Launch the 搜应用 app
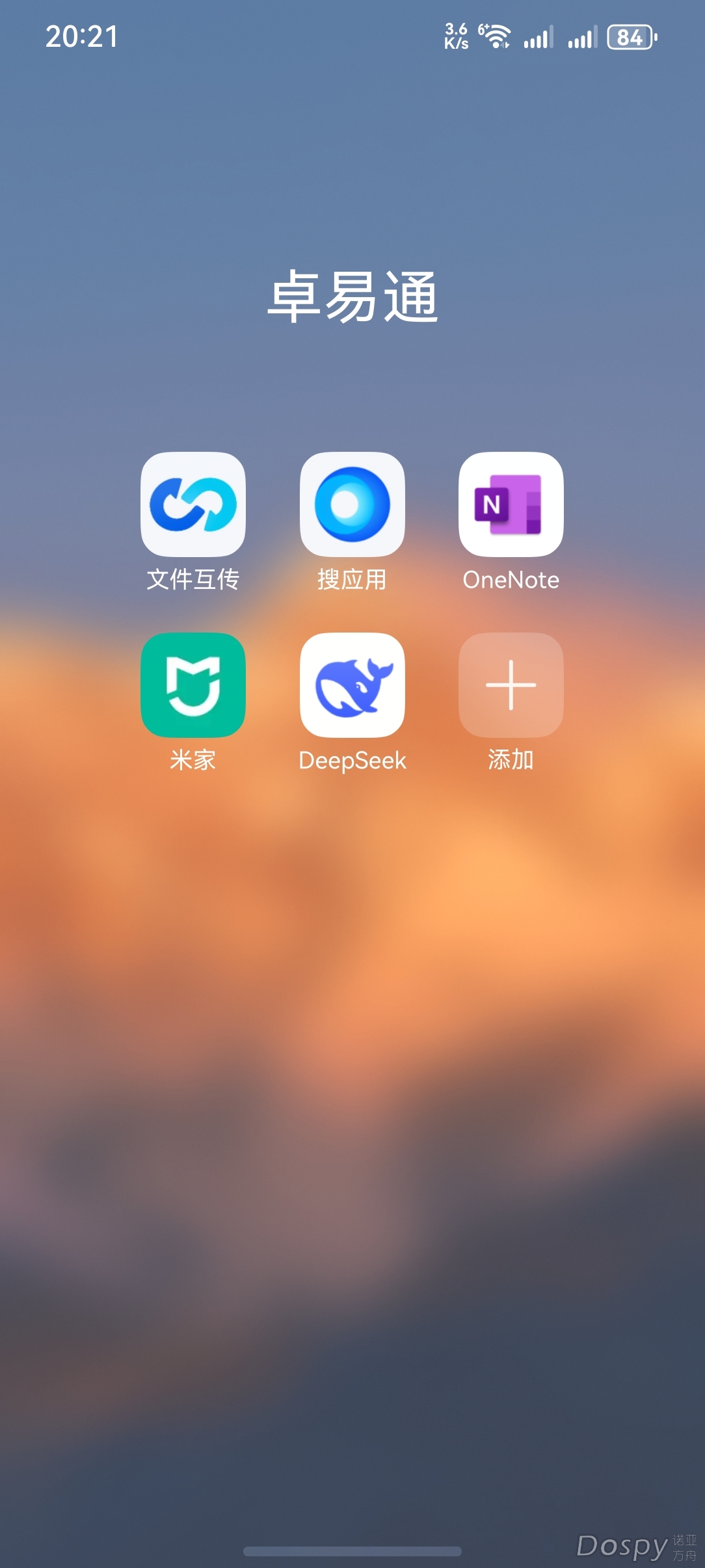 point(352,504)
